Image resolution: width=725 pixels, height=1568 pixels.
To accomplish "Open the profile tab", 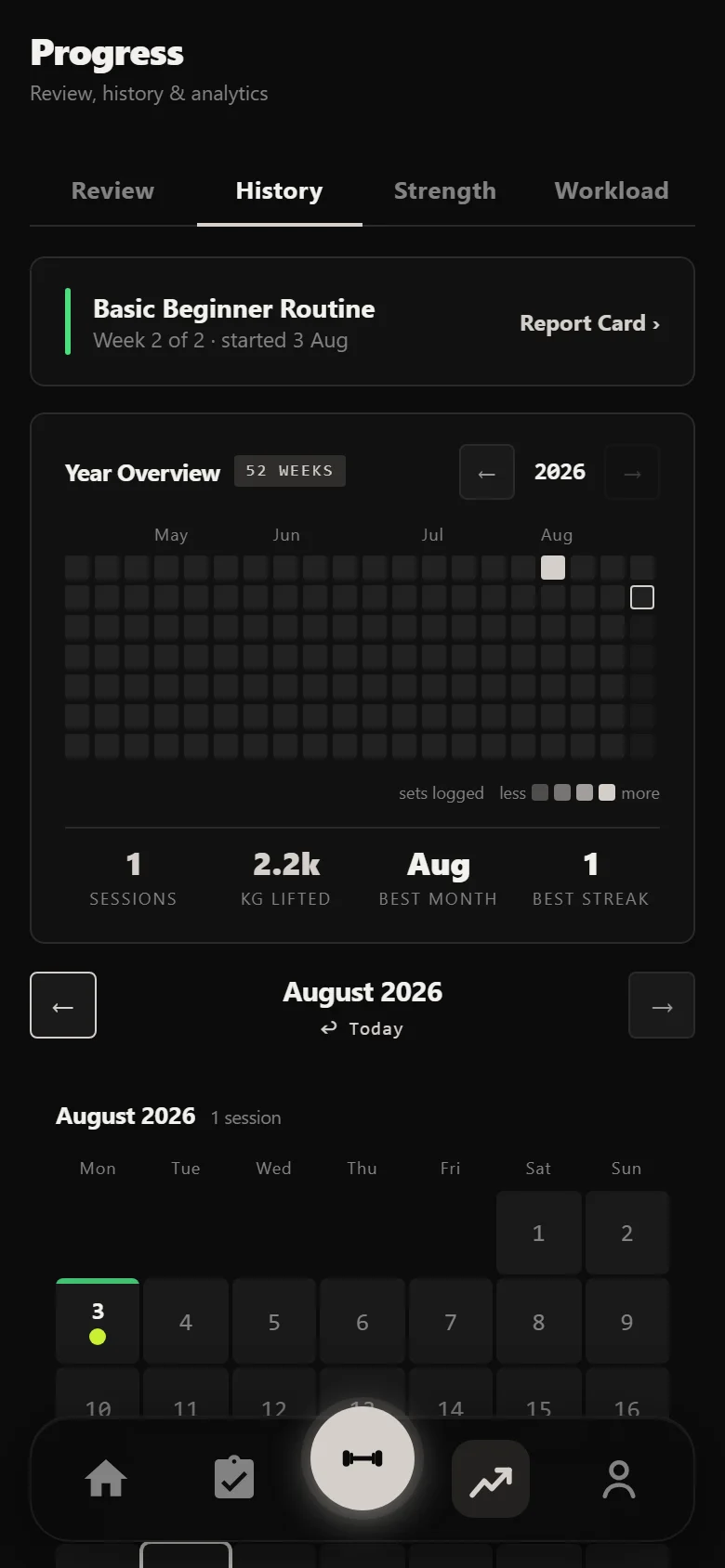I will [619, 1479].
